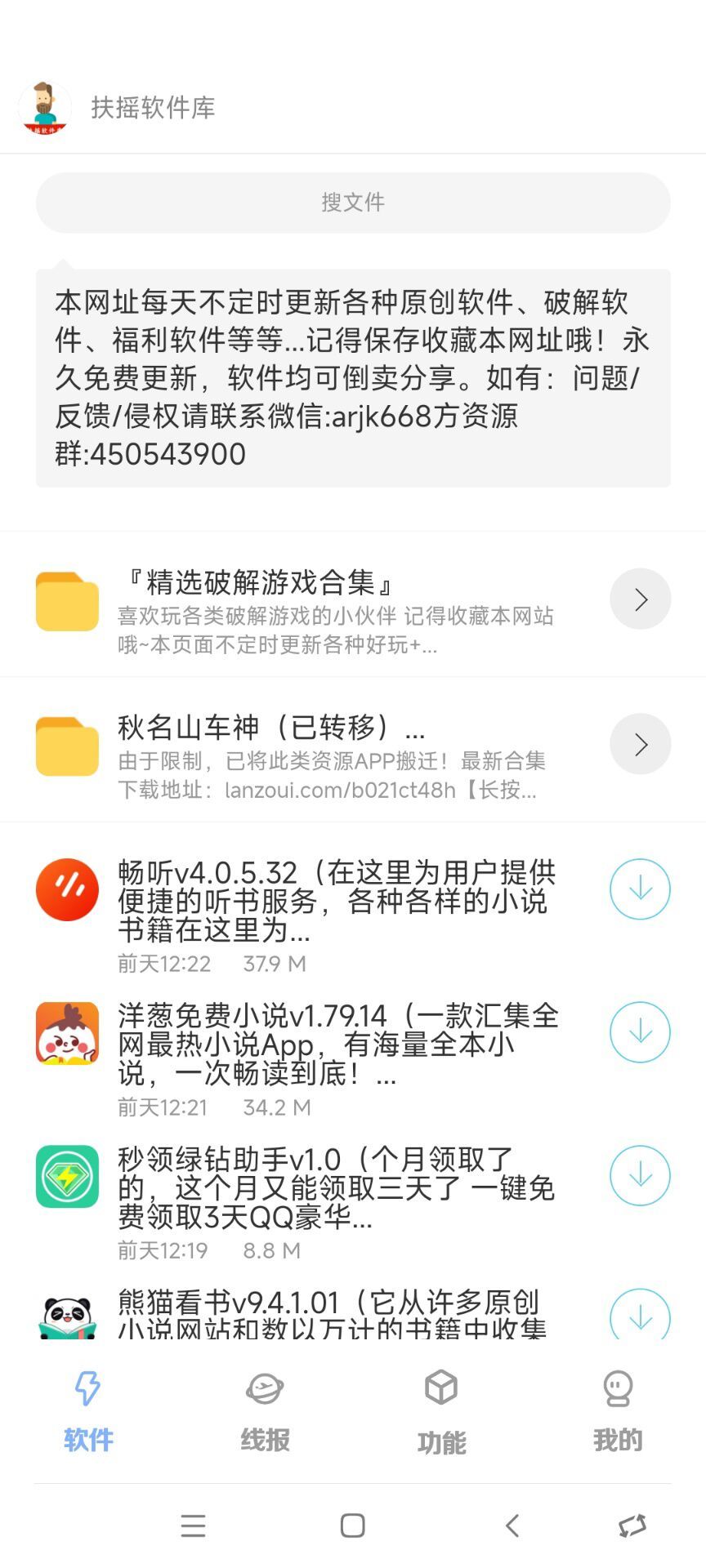
Task: Start download for 秒领绿钻助手v1.0
Action: click(x=641, y=1176)
